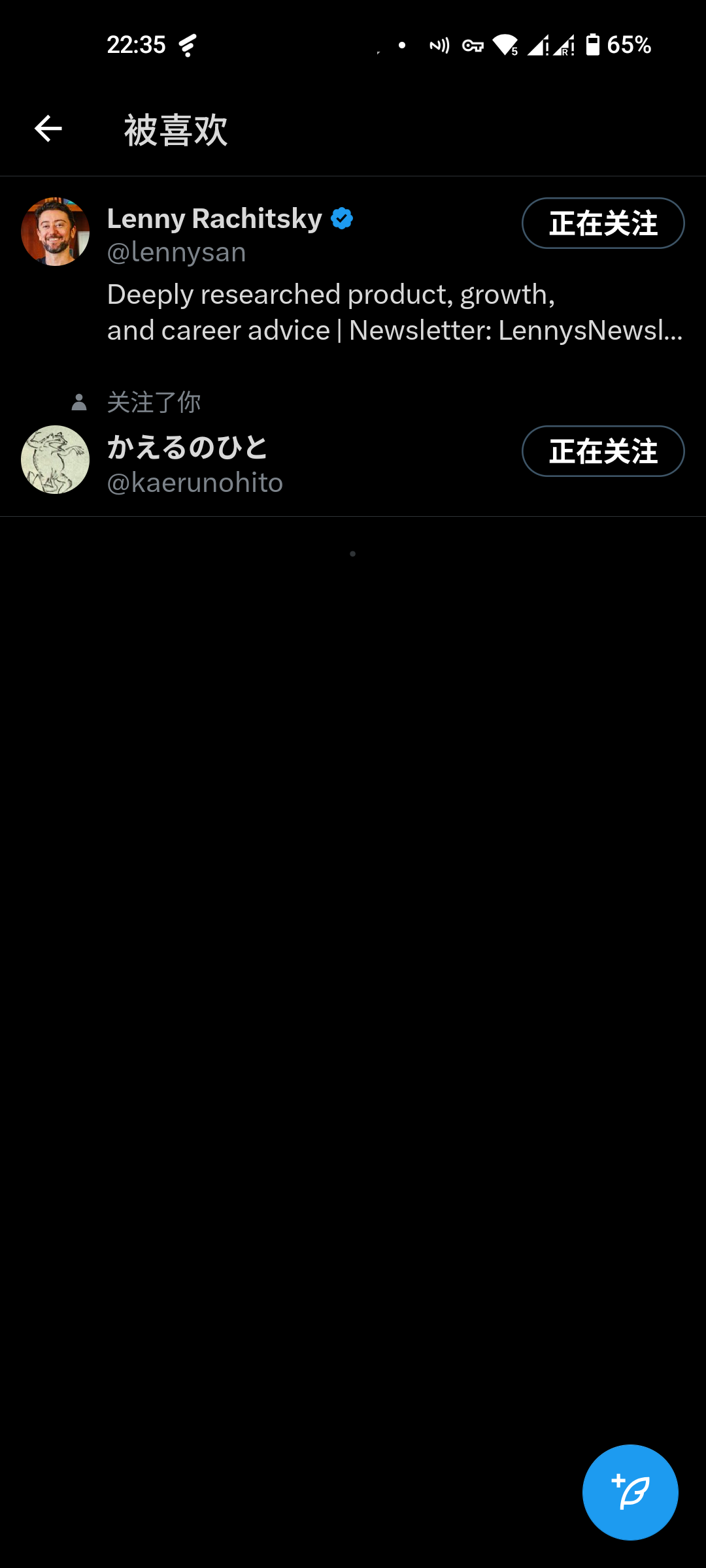Go back using the arrow icon
This screenshot has height=1568, width=706.
pyautogui.click(x=48, y=129)
